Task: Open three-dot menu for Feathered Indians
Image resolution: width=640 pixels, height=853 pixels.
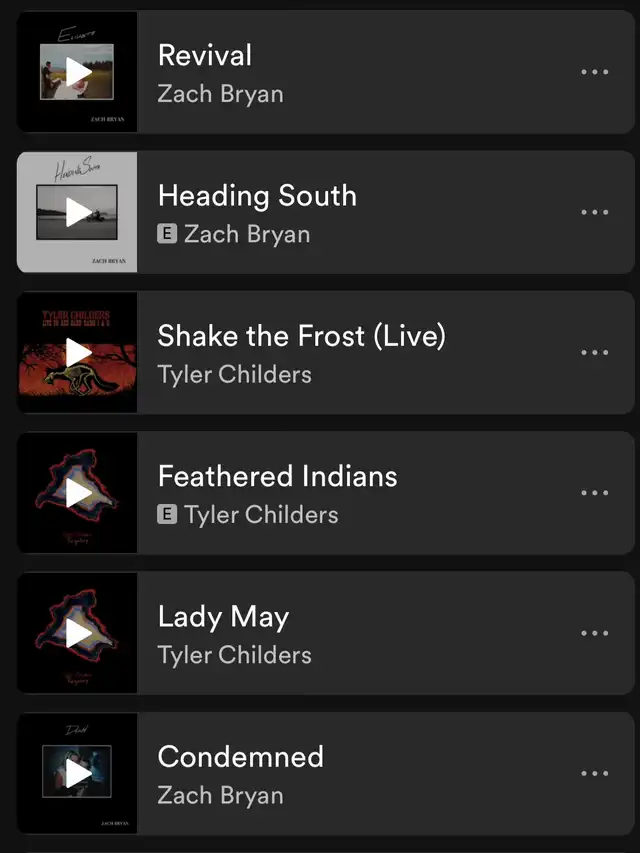Action: 594,493
